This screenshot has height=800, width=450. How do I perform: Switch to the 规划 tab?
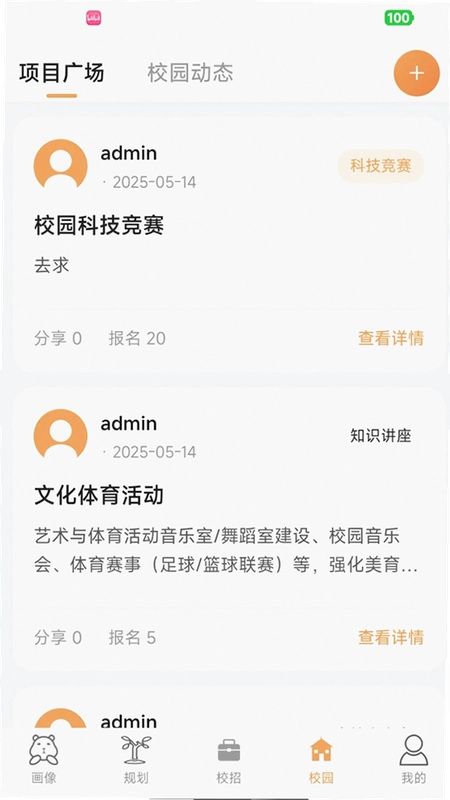[x=136, y=760]
